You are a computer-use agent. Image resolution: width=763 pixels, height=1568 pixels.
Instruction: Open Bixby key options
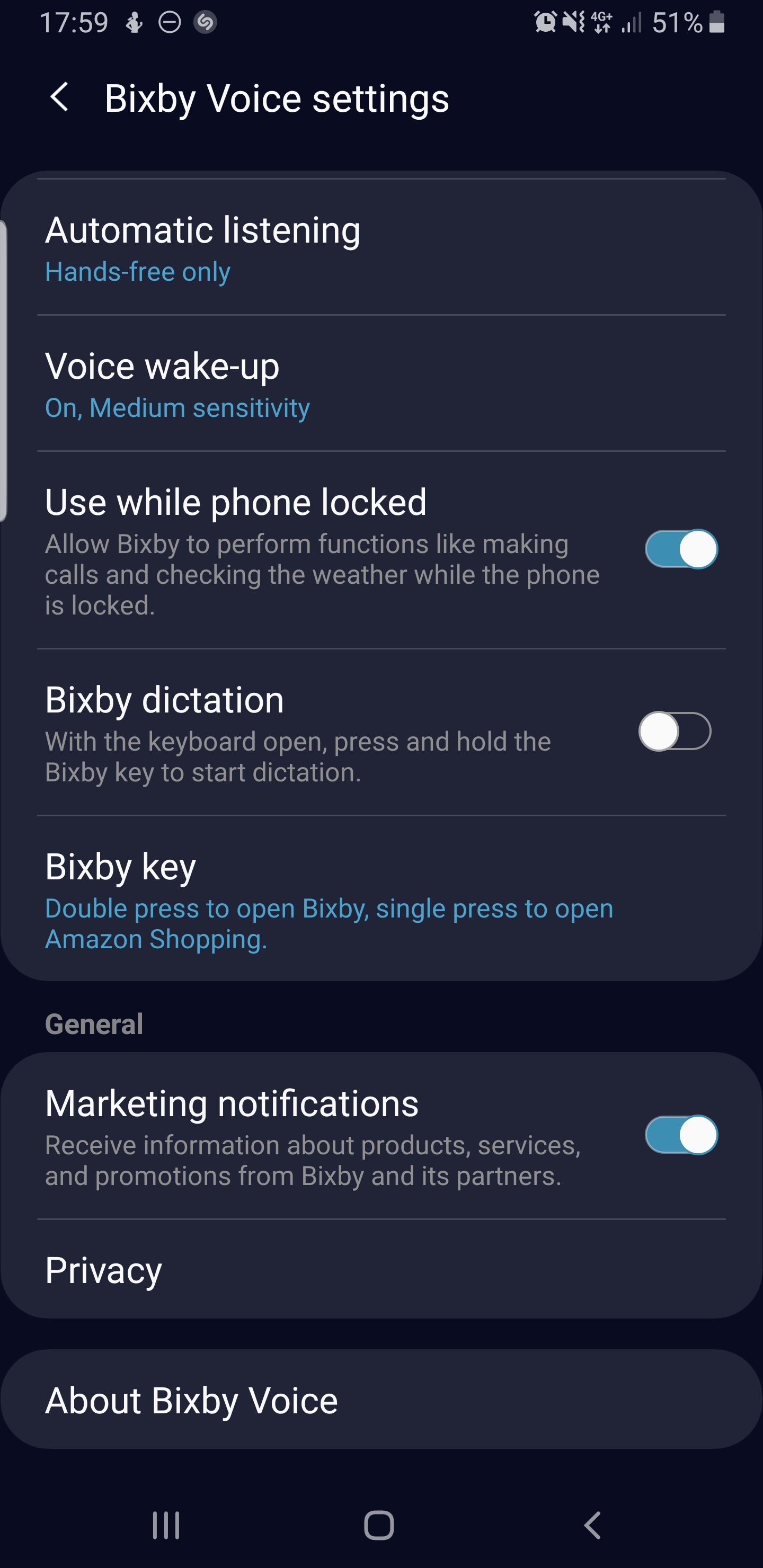(381, 898)
